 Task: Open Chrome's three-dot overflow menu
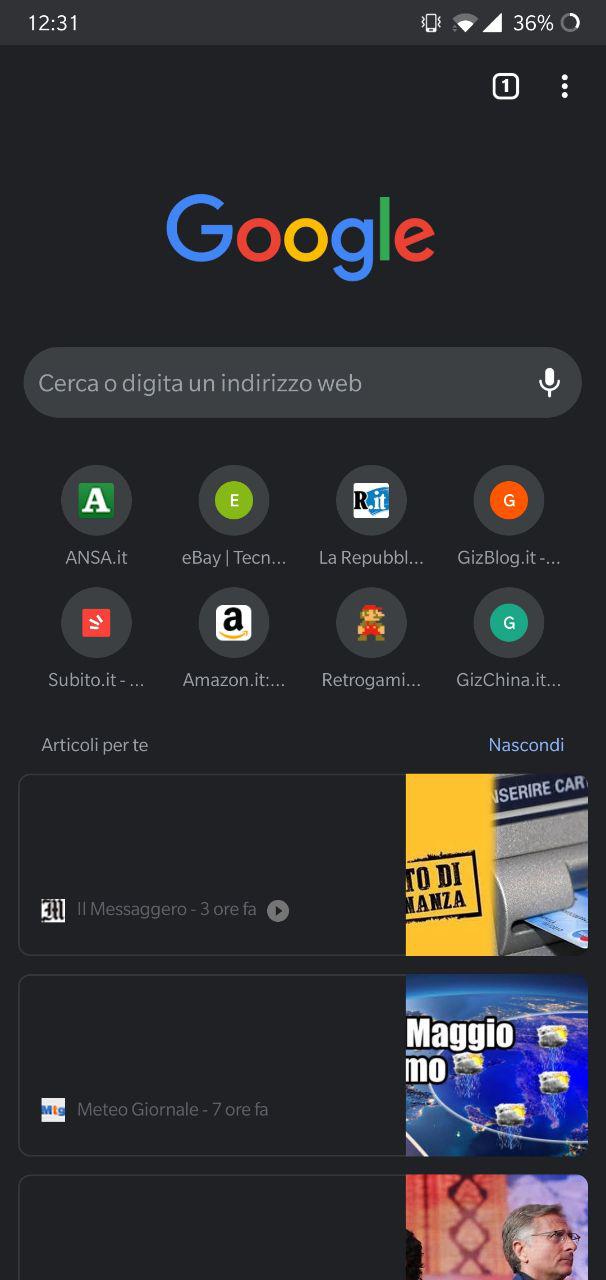tap(565, 86)
